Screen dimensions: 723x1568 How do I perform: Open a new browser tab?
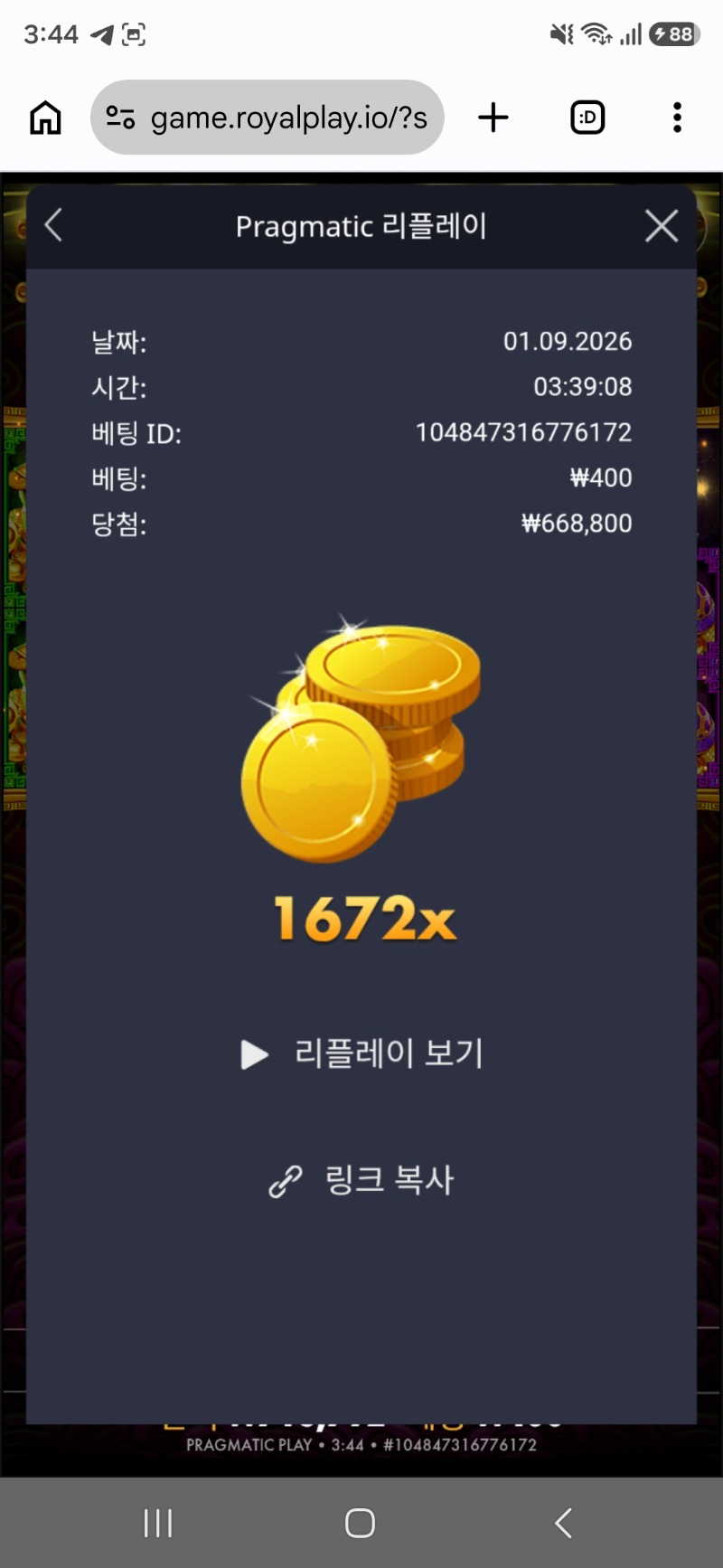[493, 118]
